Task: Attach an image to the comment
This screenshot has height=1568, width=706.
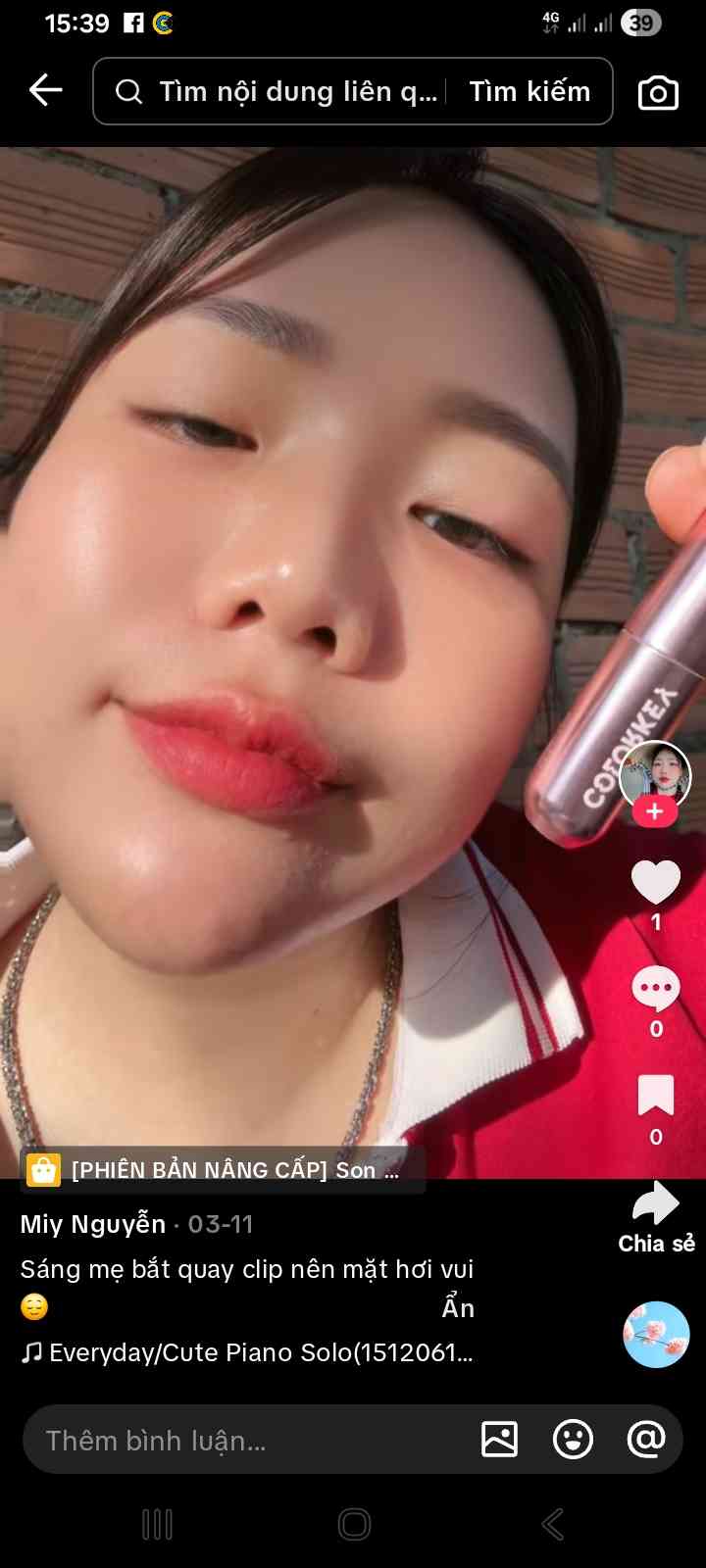Action: tap(499, 1440)
